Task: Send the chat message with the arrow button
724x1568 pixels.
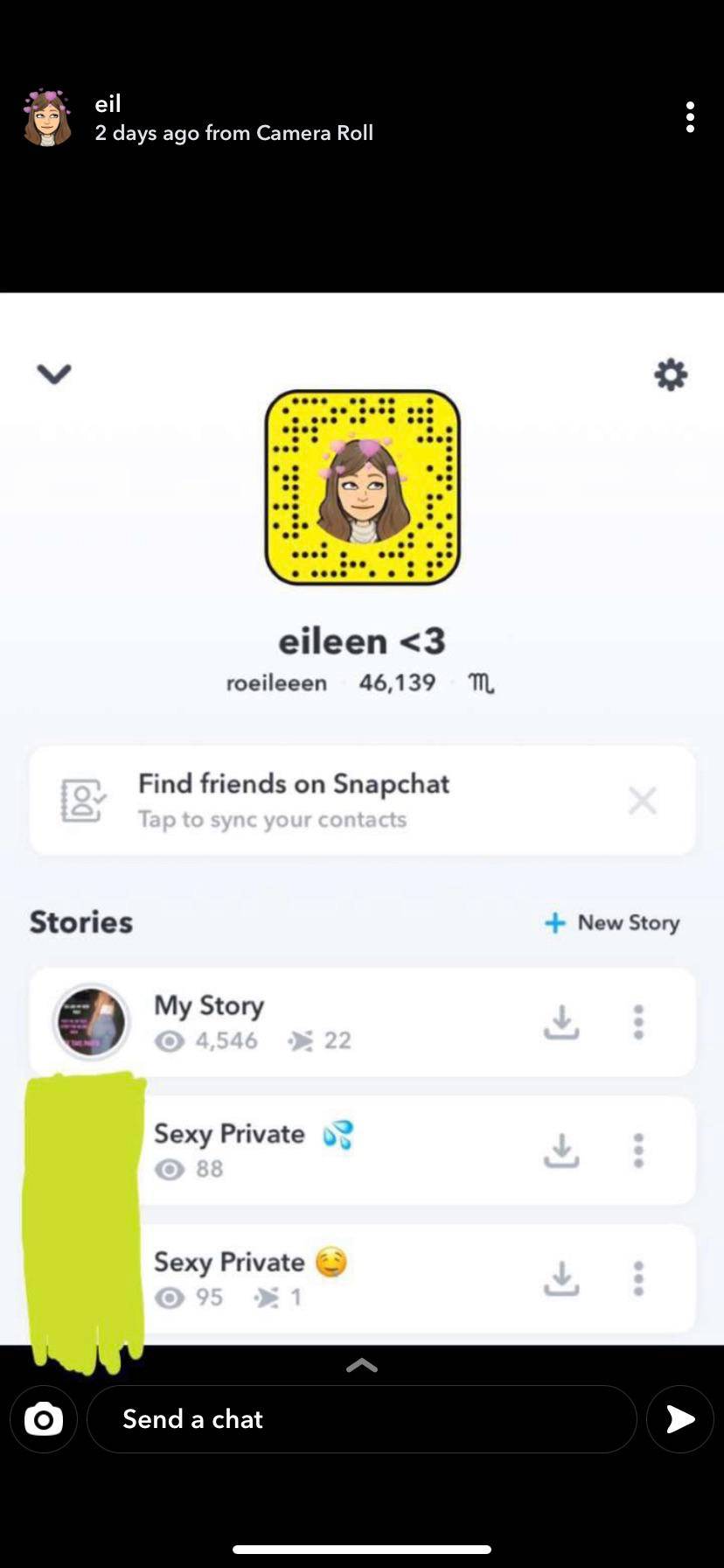Action: point(679,1419)
